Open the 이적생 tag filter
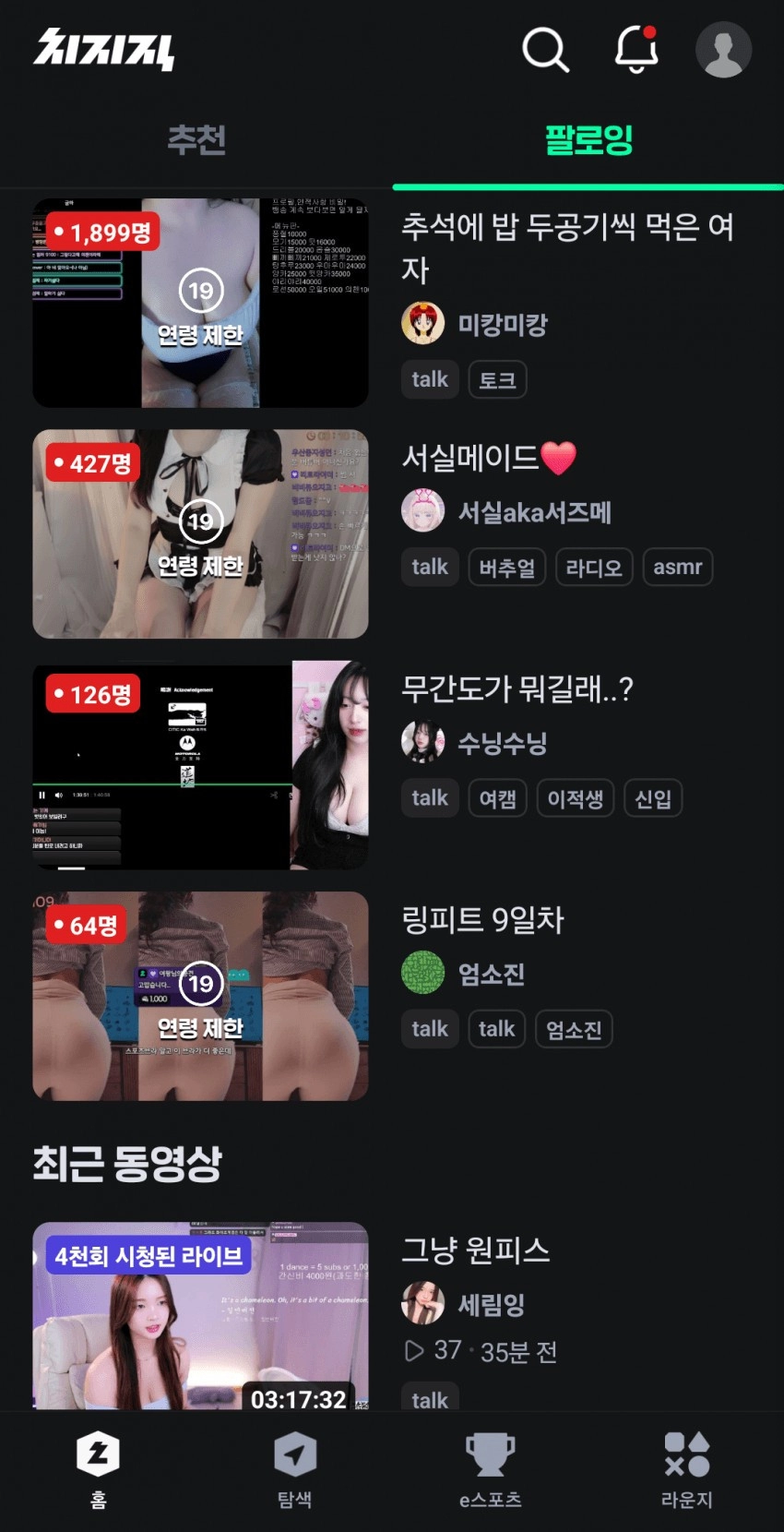This screenshot has height=1532, width=784. (575, 797)
